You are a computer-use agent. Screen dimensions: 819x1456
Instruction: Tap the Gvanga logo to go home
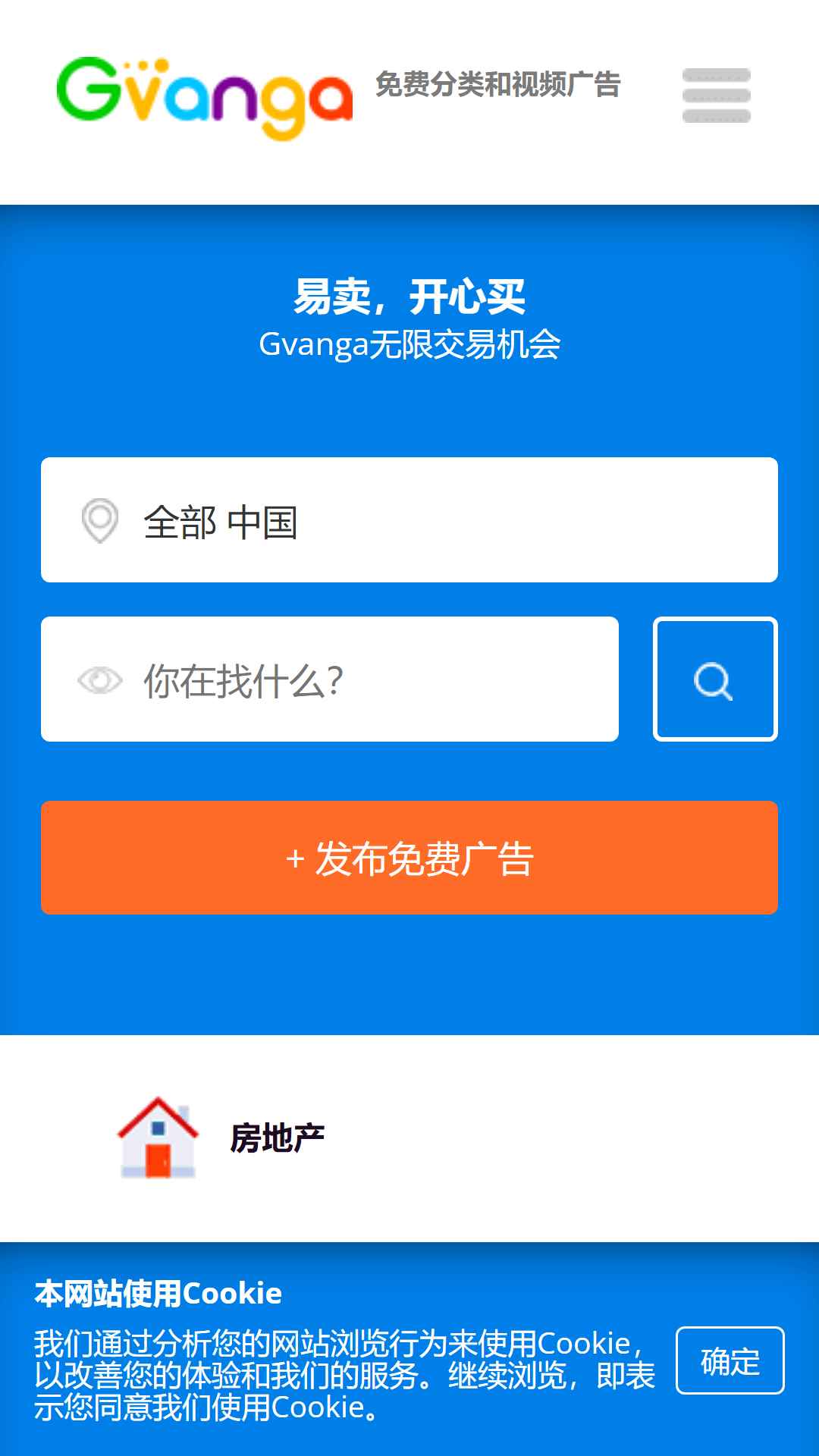(205, 99)
